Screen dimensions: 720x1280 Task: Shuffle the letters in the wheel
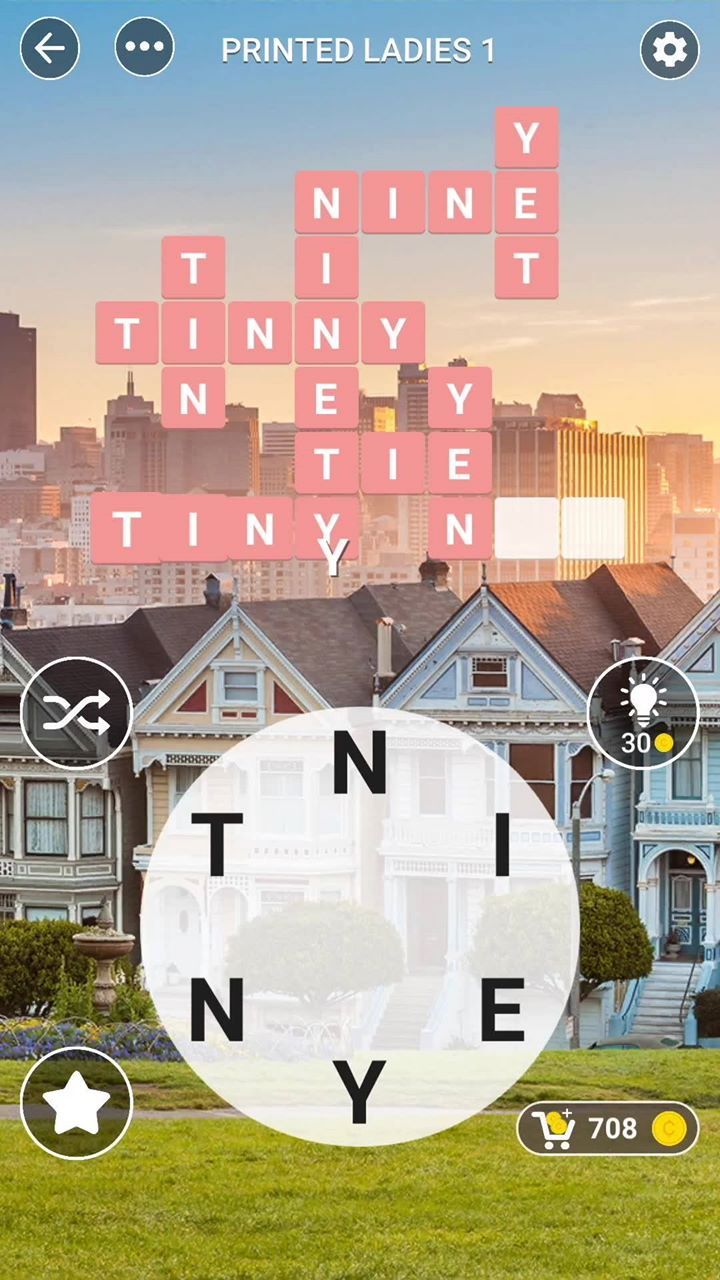point(77,713)
